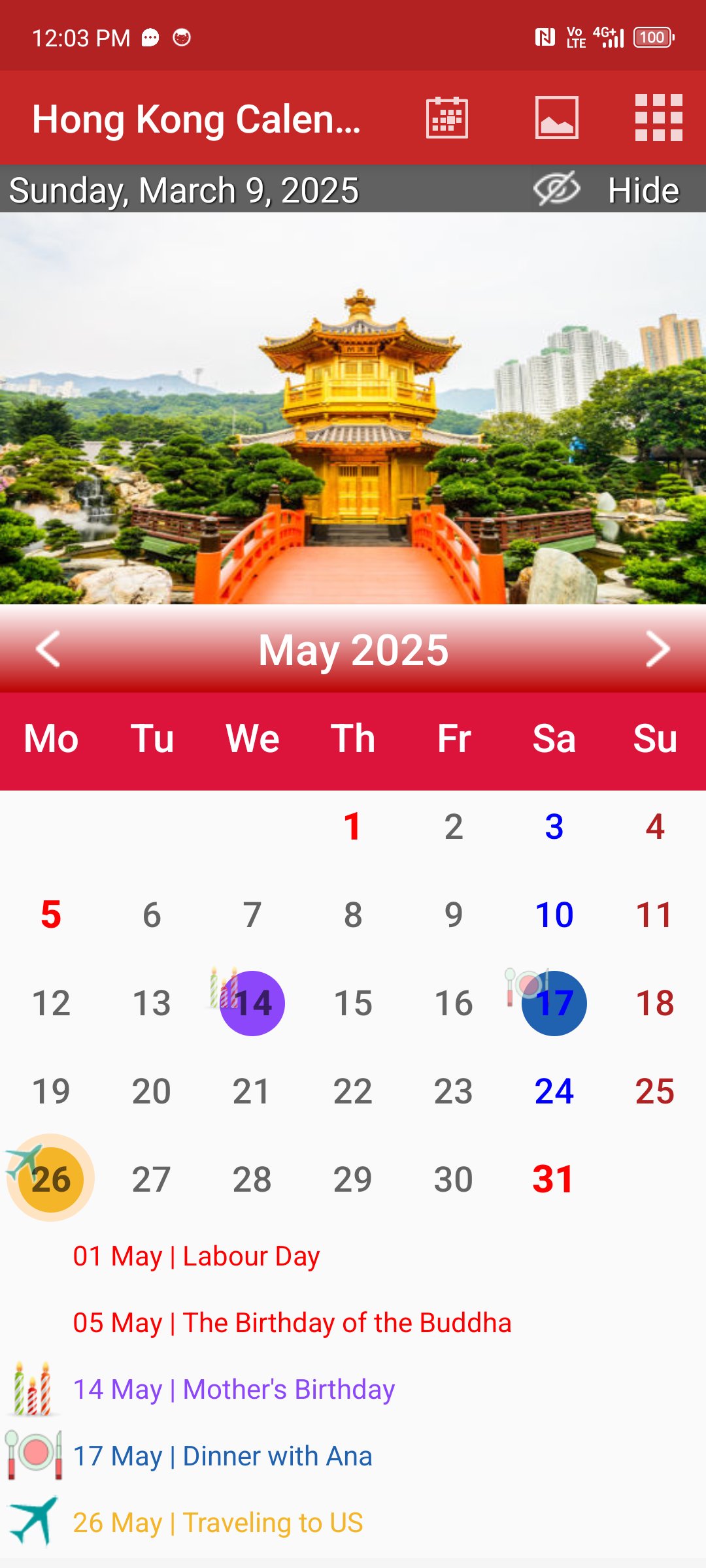The height and width of the screenshot is (1568, 706).
Task: Open the Dinner with Ana event
Action: [x=222, y=1456]
